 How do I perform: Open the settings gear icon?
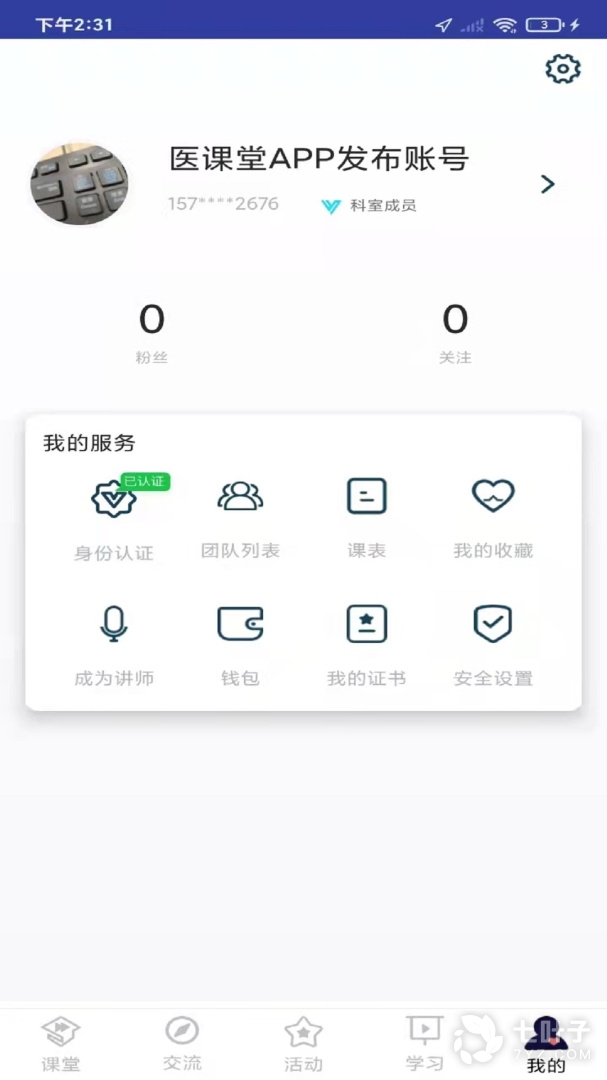pyautogui.click(x=562, y=69)
